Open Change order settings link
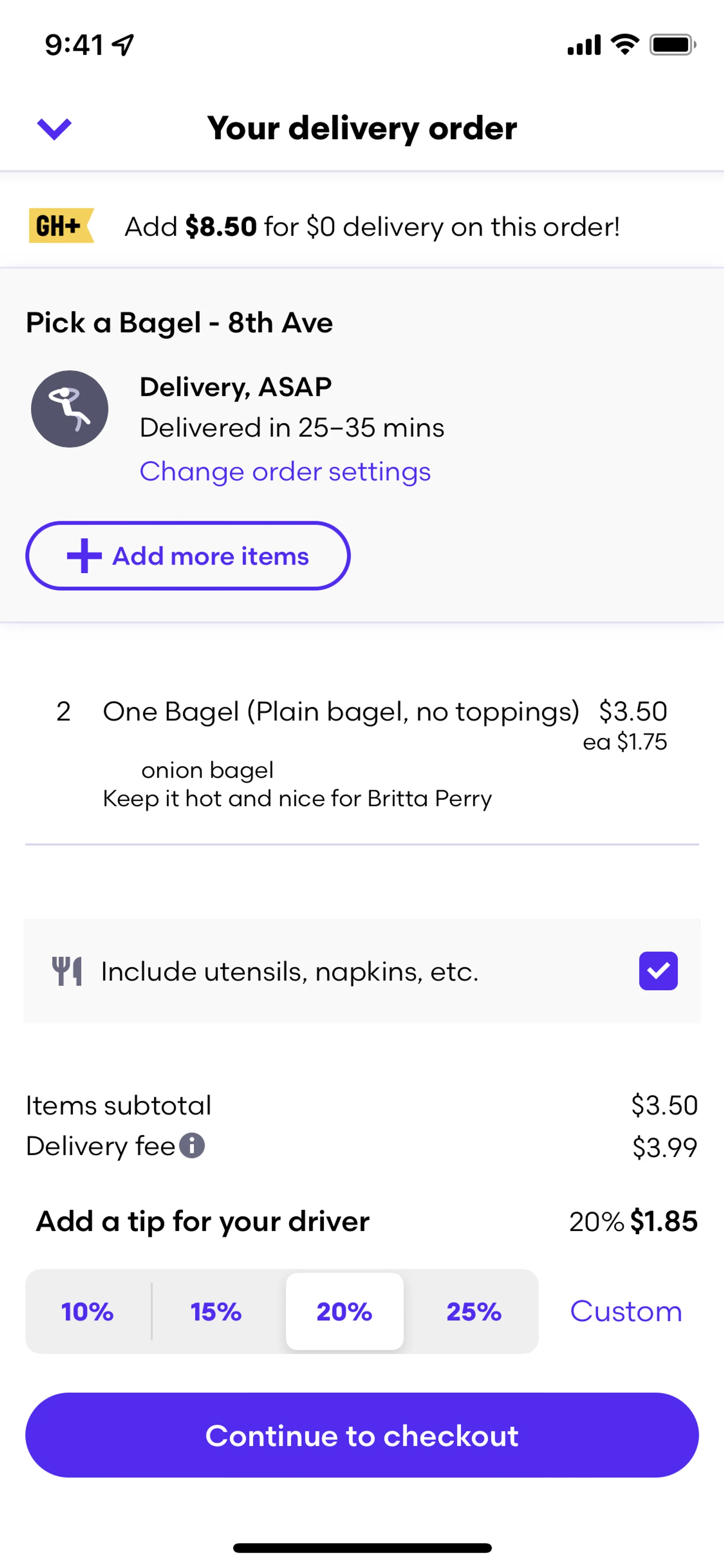Screen dimensions: 724x1568 (x=285, y=472)
